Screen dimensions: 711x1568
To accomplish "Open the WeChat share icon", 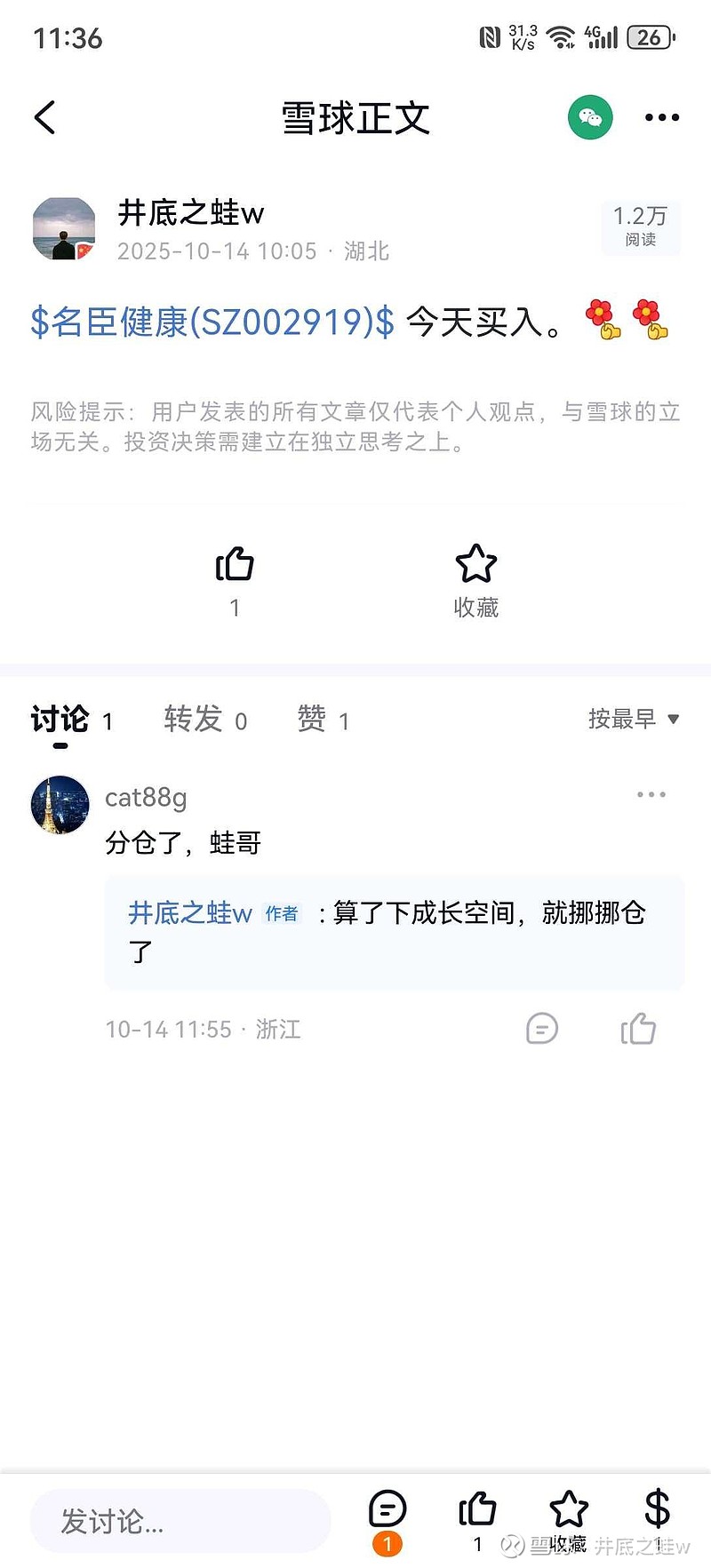I will tap(588, 116).
